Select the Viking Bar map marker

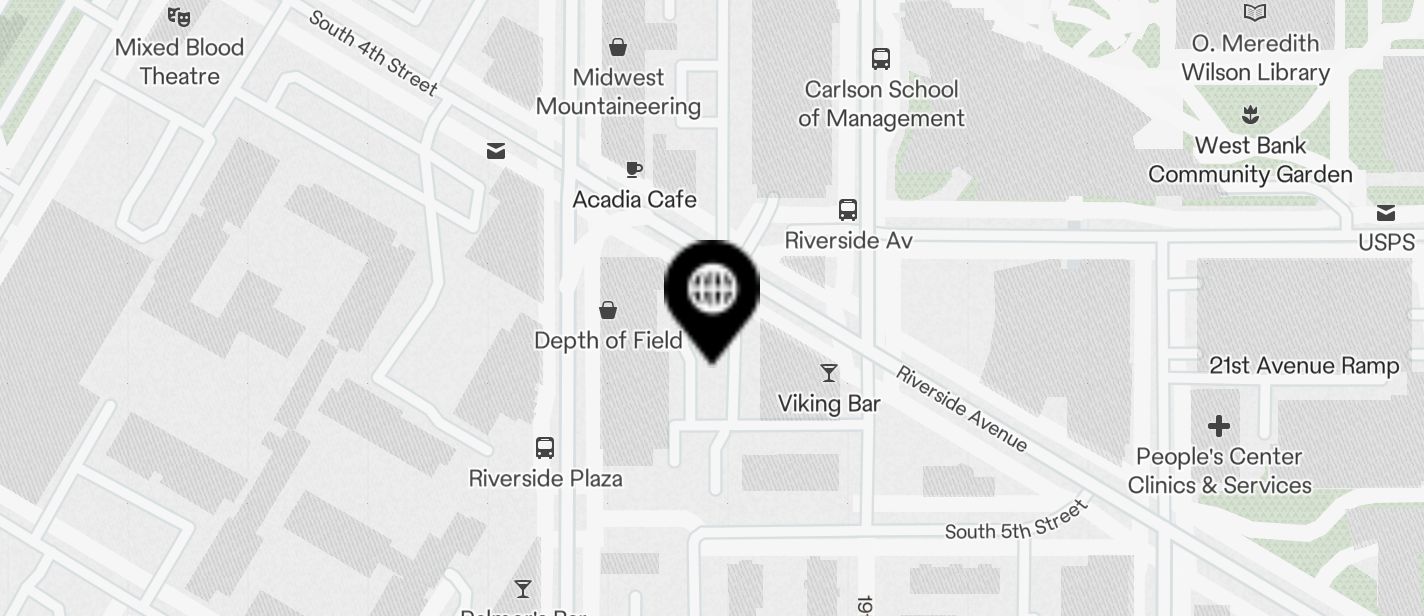coord(829,374)
